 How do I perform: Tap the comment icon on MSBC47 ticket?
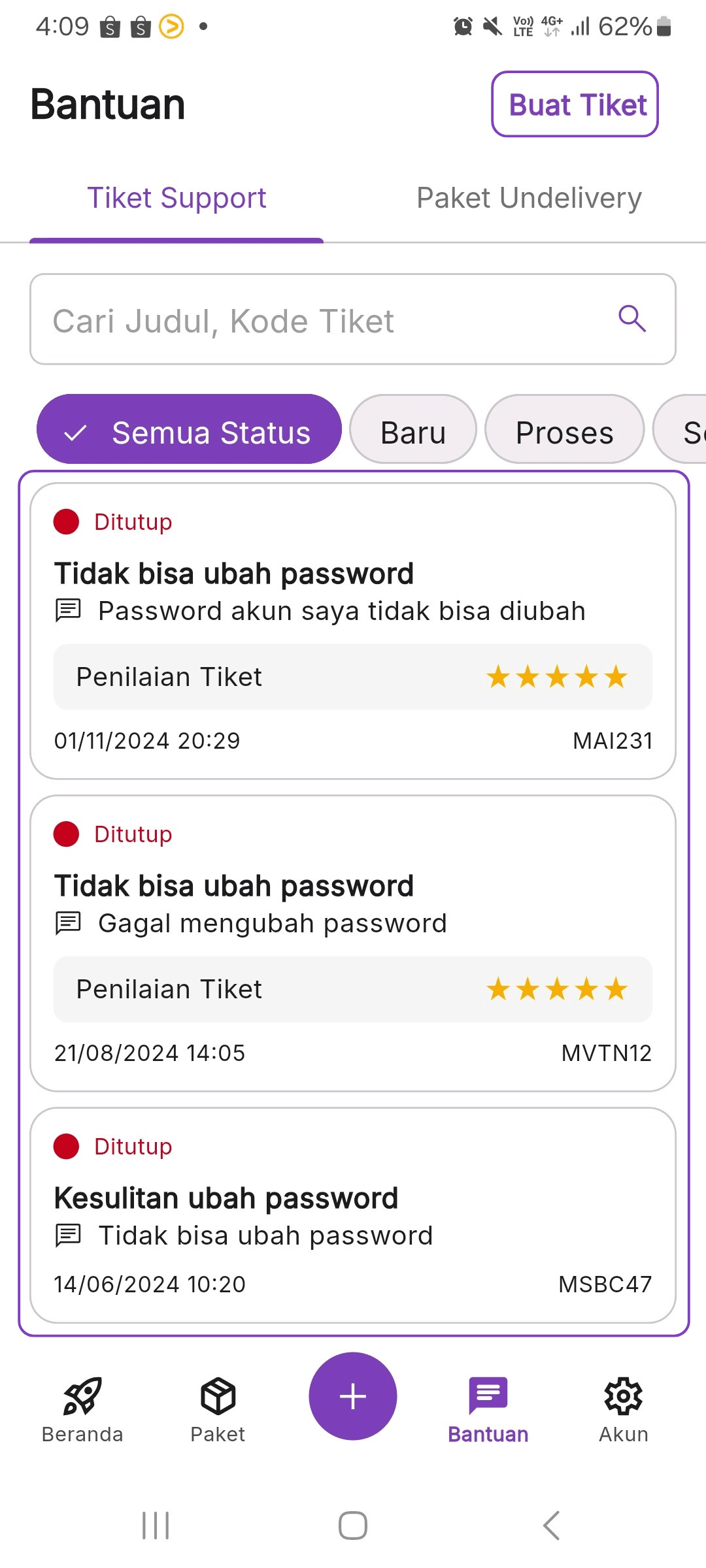[x=67, y=1235]
